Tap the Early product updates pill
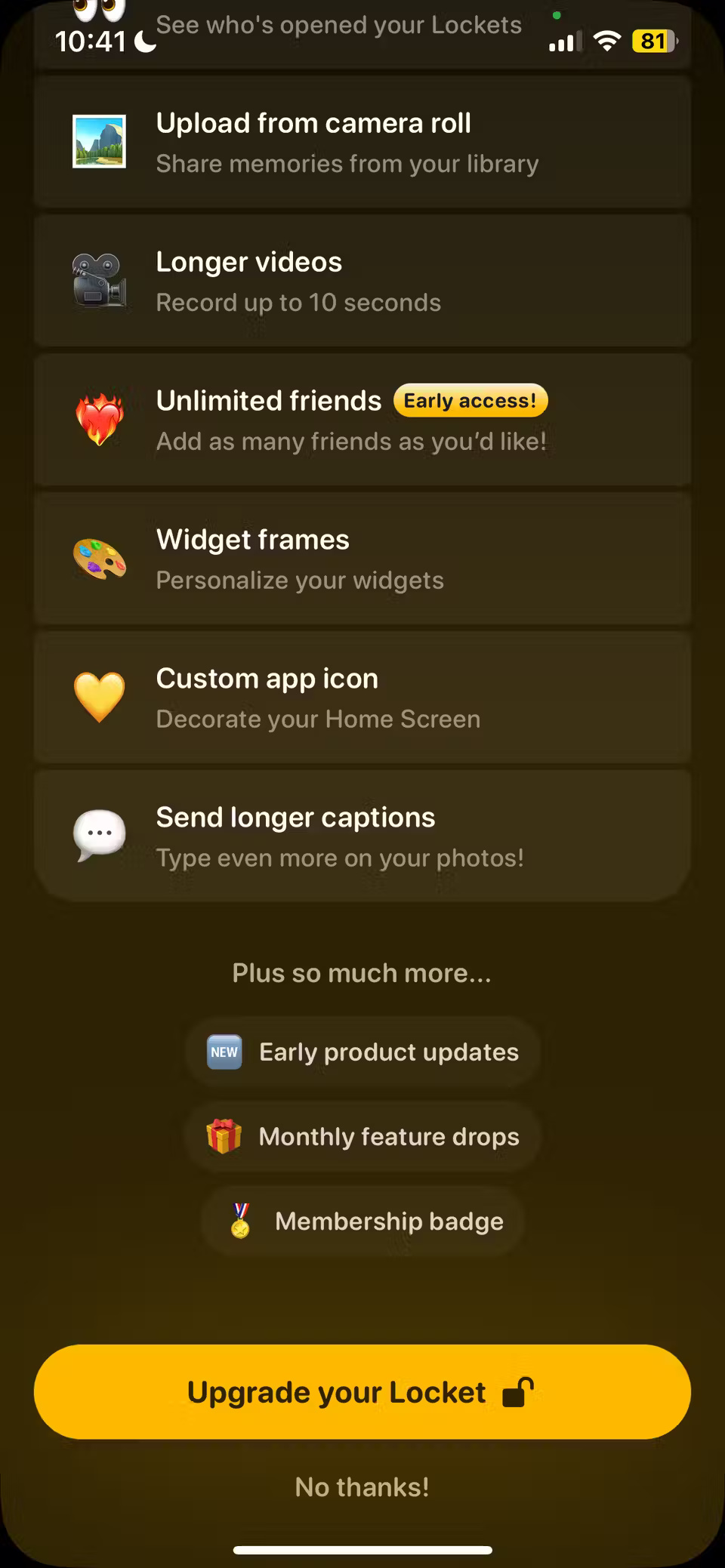This screenshot has height=1568, width=725. click(362, 1051)
